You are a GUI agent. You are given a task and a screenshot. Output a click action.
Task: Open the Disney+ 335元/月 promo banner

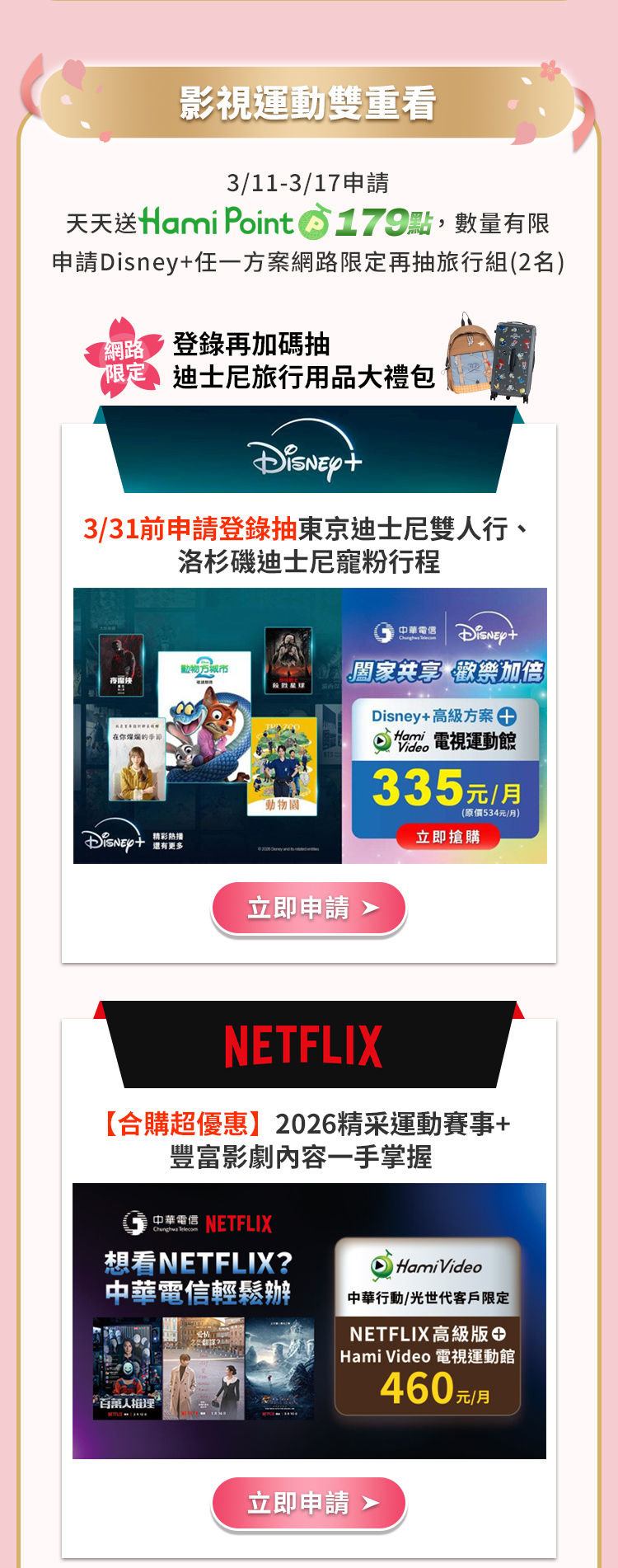click(310, 725)
